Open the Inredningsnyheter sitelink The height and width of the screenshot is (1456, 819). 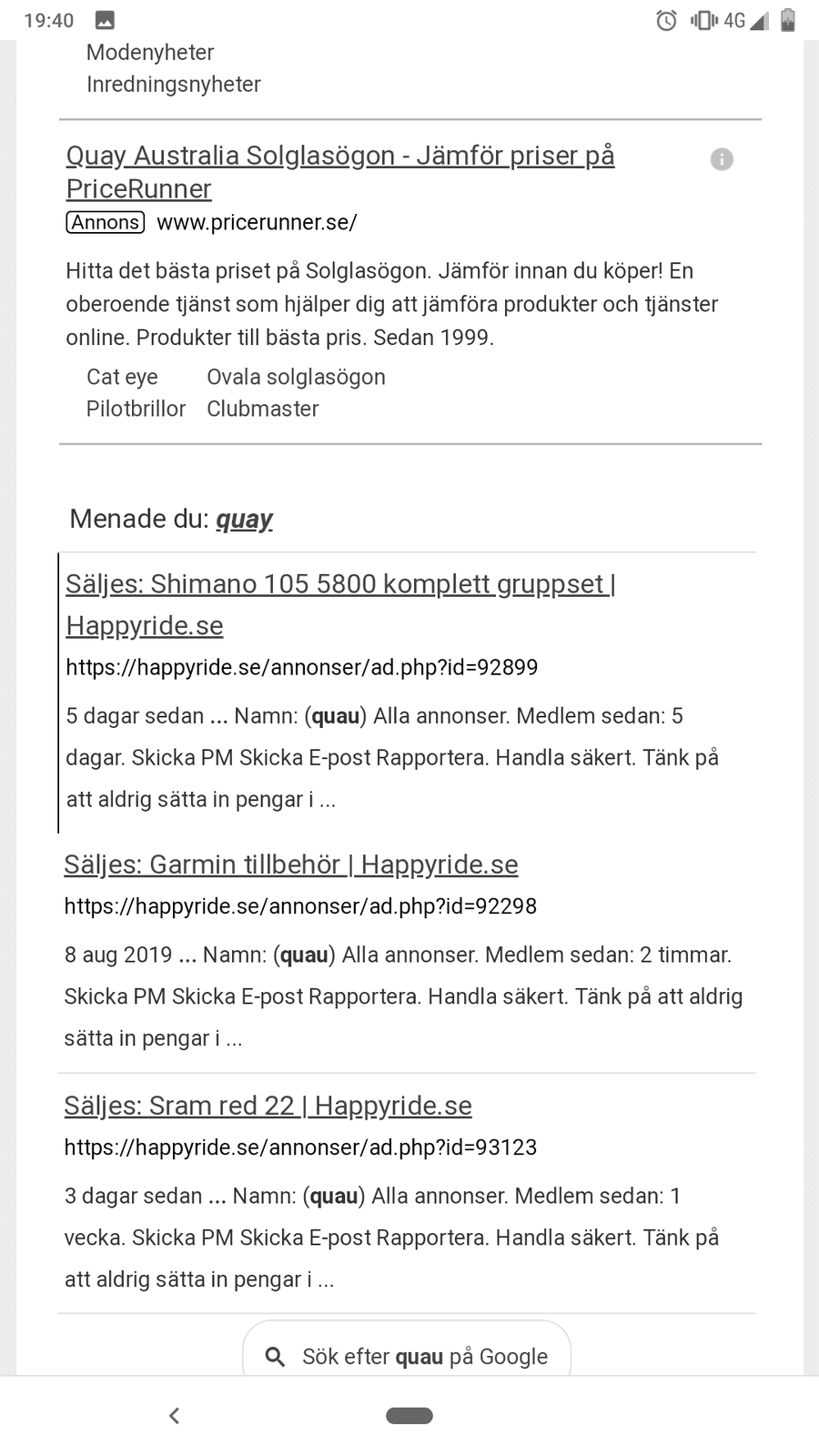[174, 85]
